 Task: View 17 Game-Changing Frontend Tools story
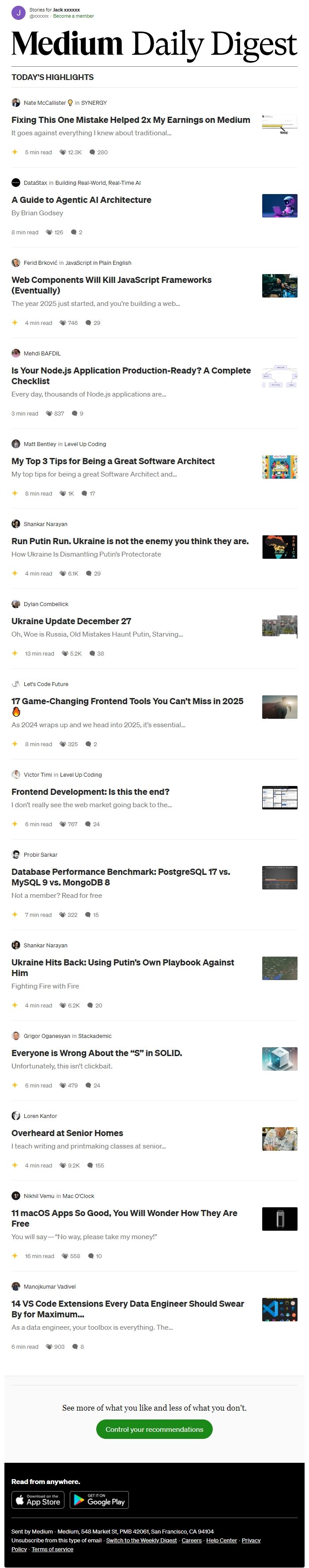pos(127,701)
